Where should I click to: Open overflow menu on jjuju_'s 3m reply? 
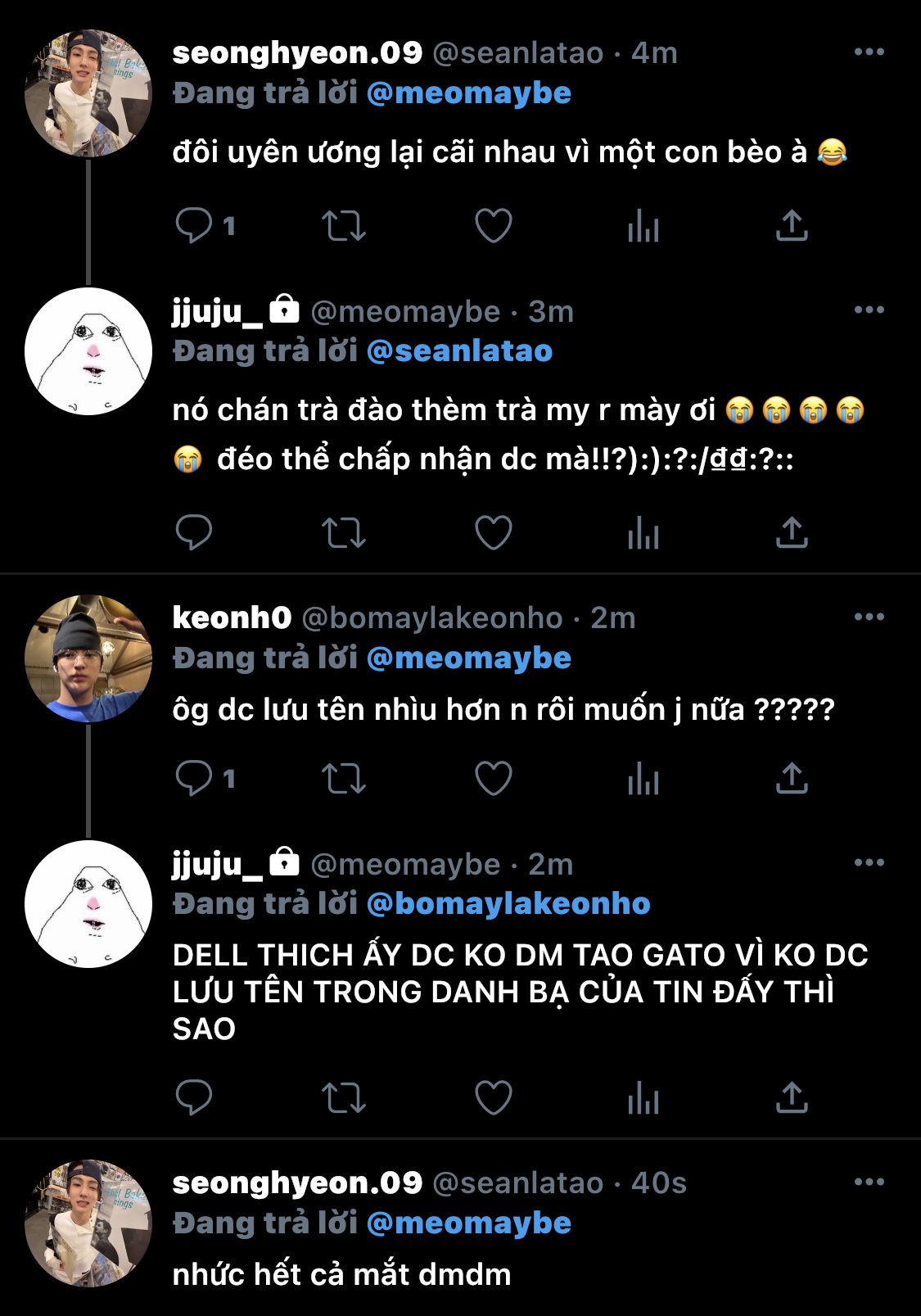869,310
